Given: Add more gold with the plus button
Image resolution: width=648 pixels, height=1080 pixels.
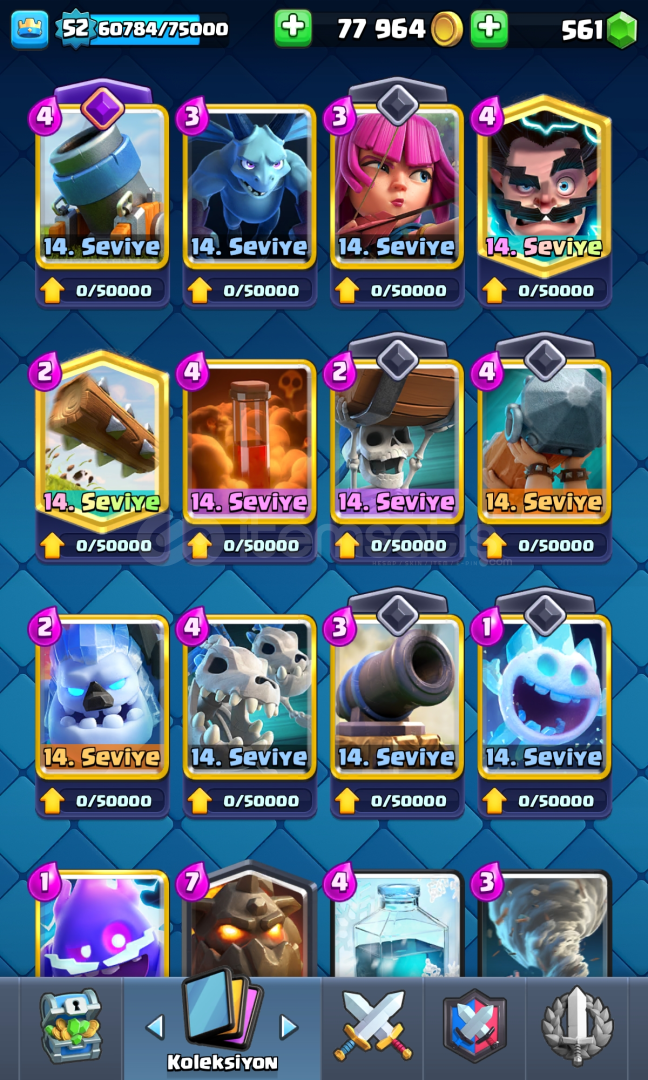Looking at the screenshot, I should 293,28.
